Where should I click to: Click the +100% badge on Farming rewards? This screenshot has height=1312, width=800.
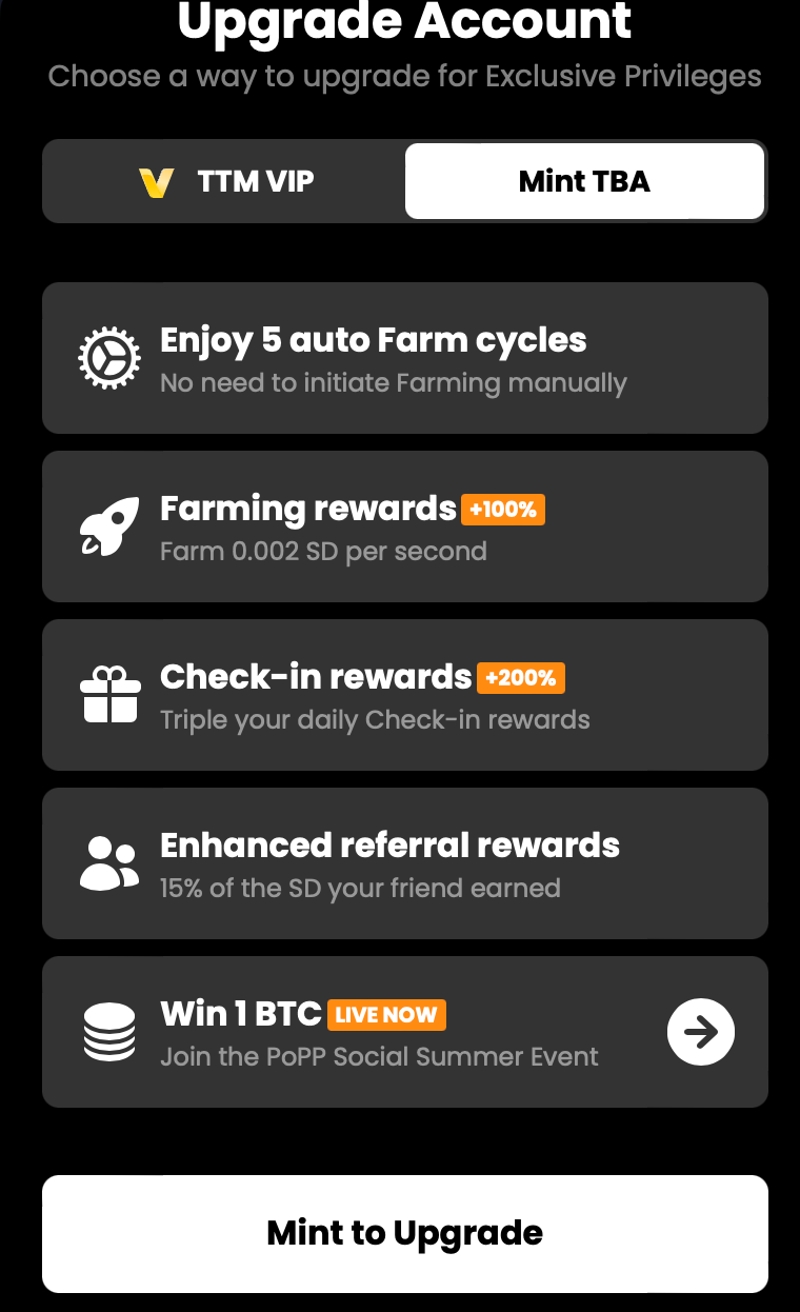(504, 509)
